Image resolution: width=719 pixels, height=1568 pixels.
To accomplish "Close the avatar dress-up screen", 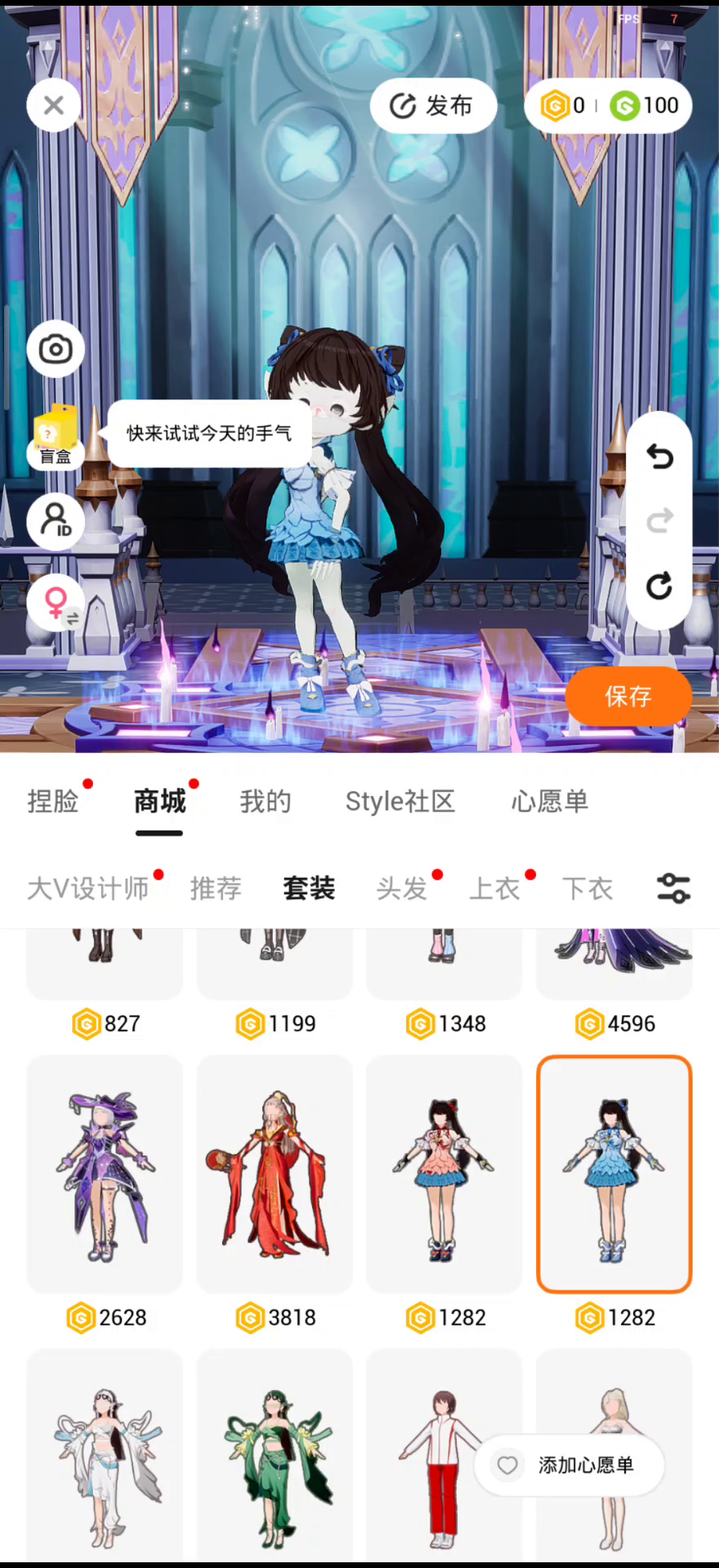I will 54,105.
